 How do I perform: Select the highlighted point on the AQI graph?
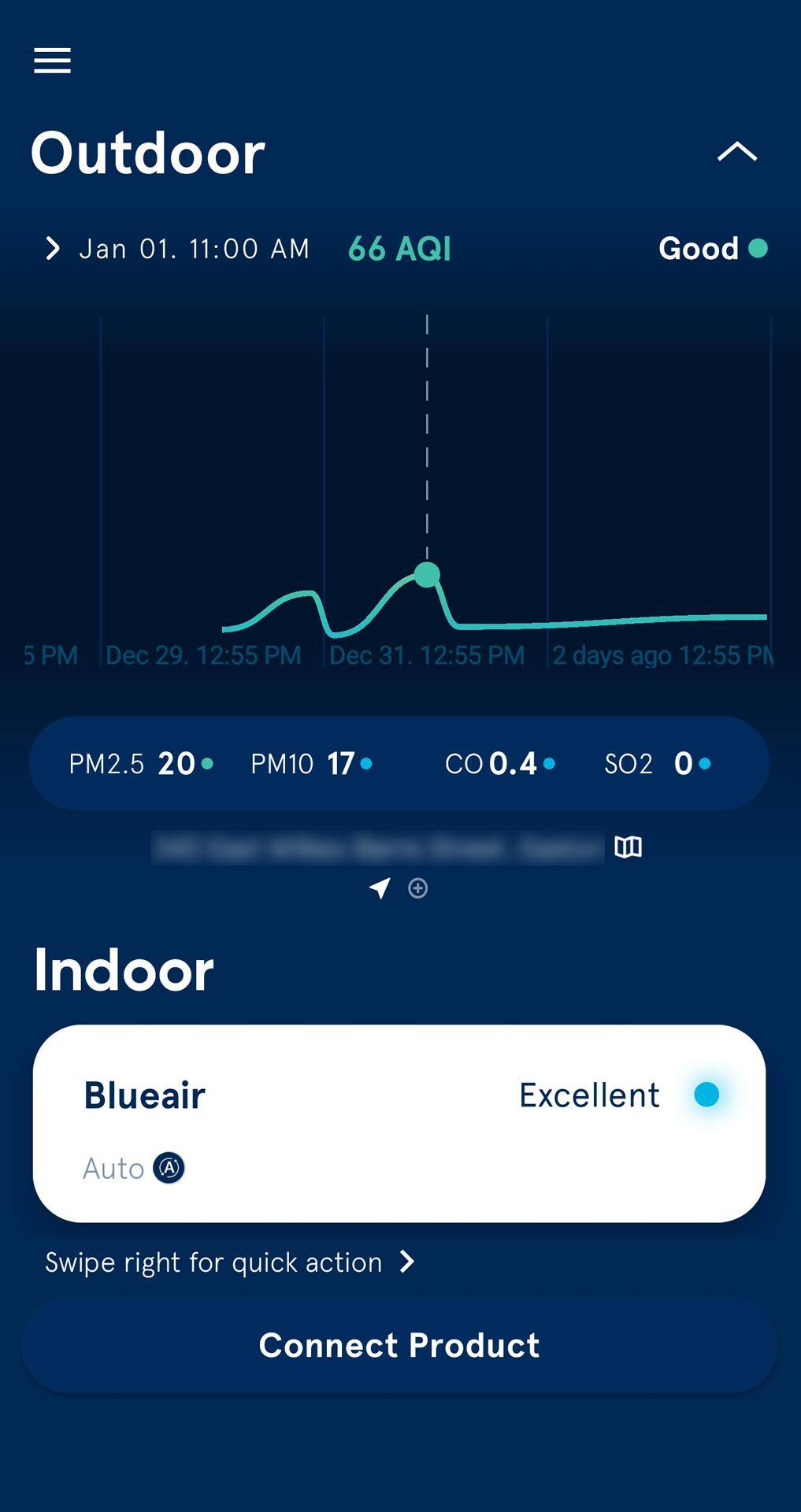(427, 575)
